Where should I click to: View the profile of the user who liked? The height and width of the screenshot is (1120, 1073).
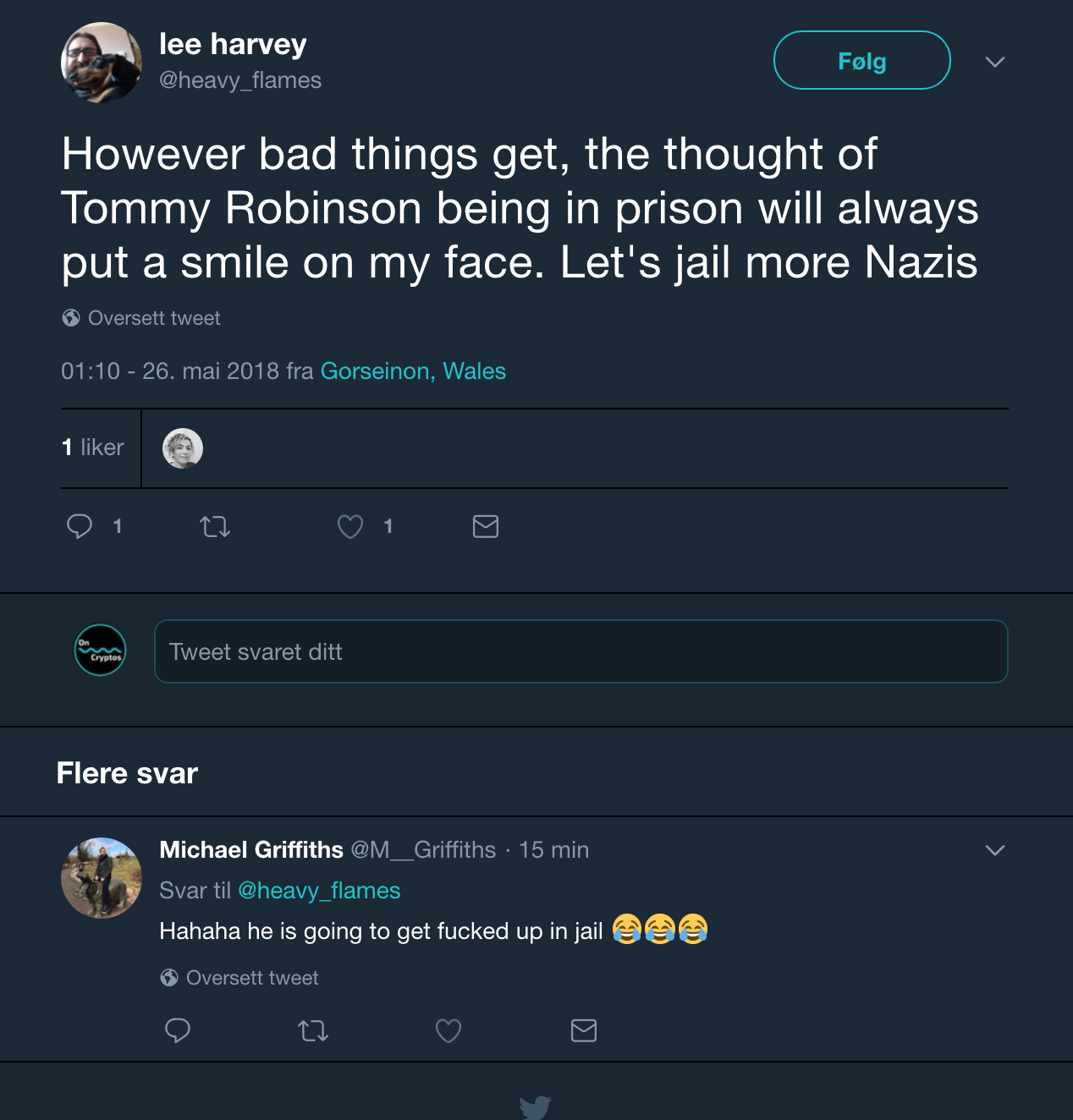point(183,448)
